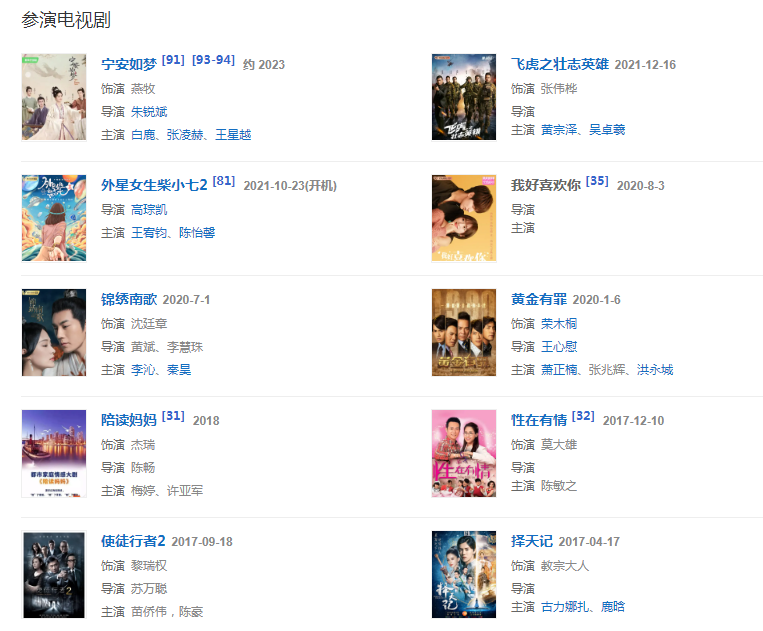Open actor 白鹿's page
Image resolution: width=763 pixels, height=631 pixels.
tap(143, 134)
